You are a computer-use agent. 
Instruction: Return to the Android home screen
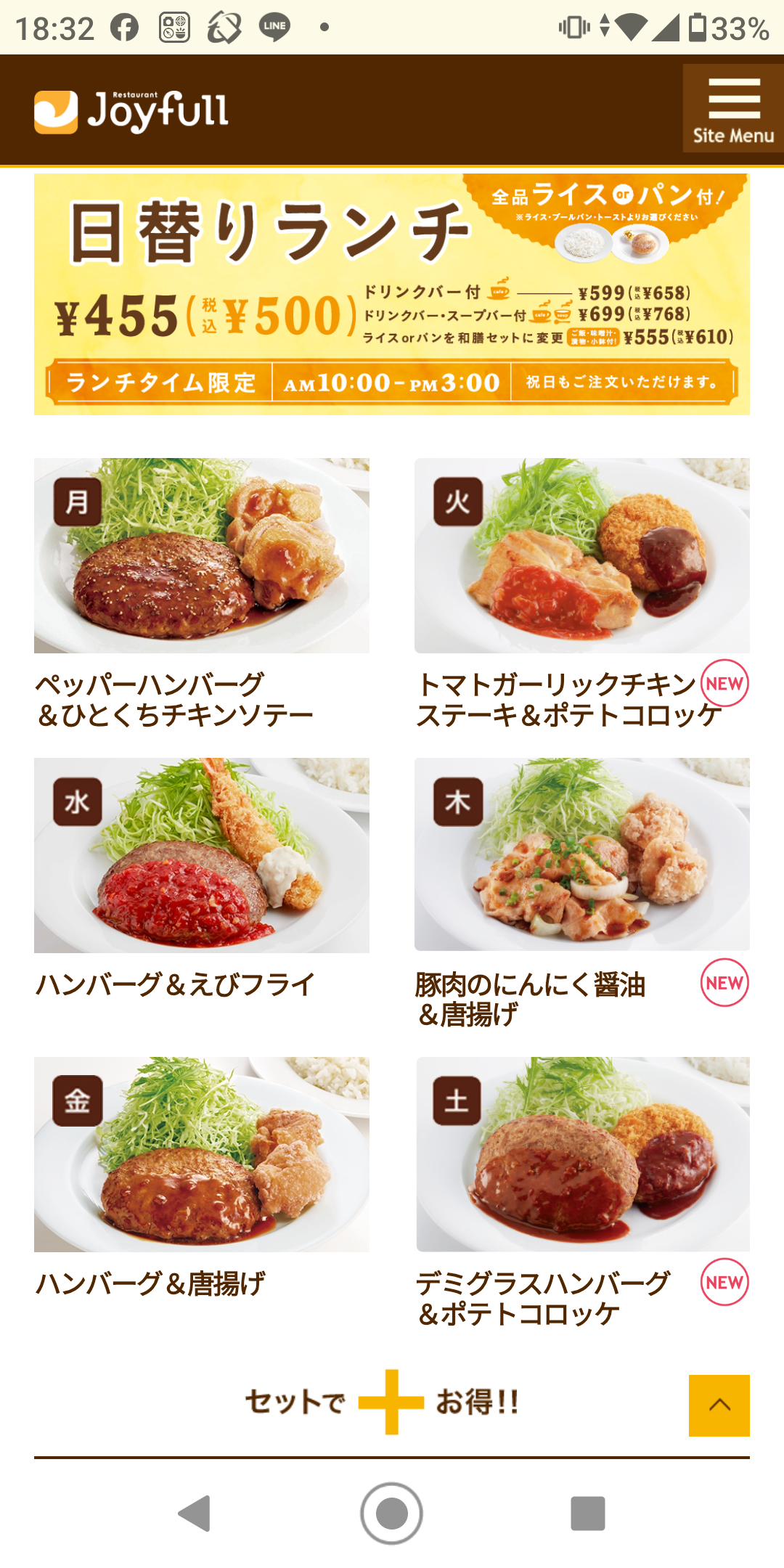(x=392, y=1514)
